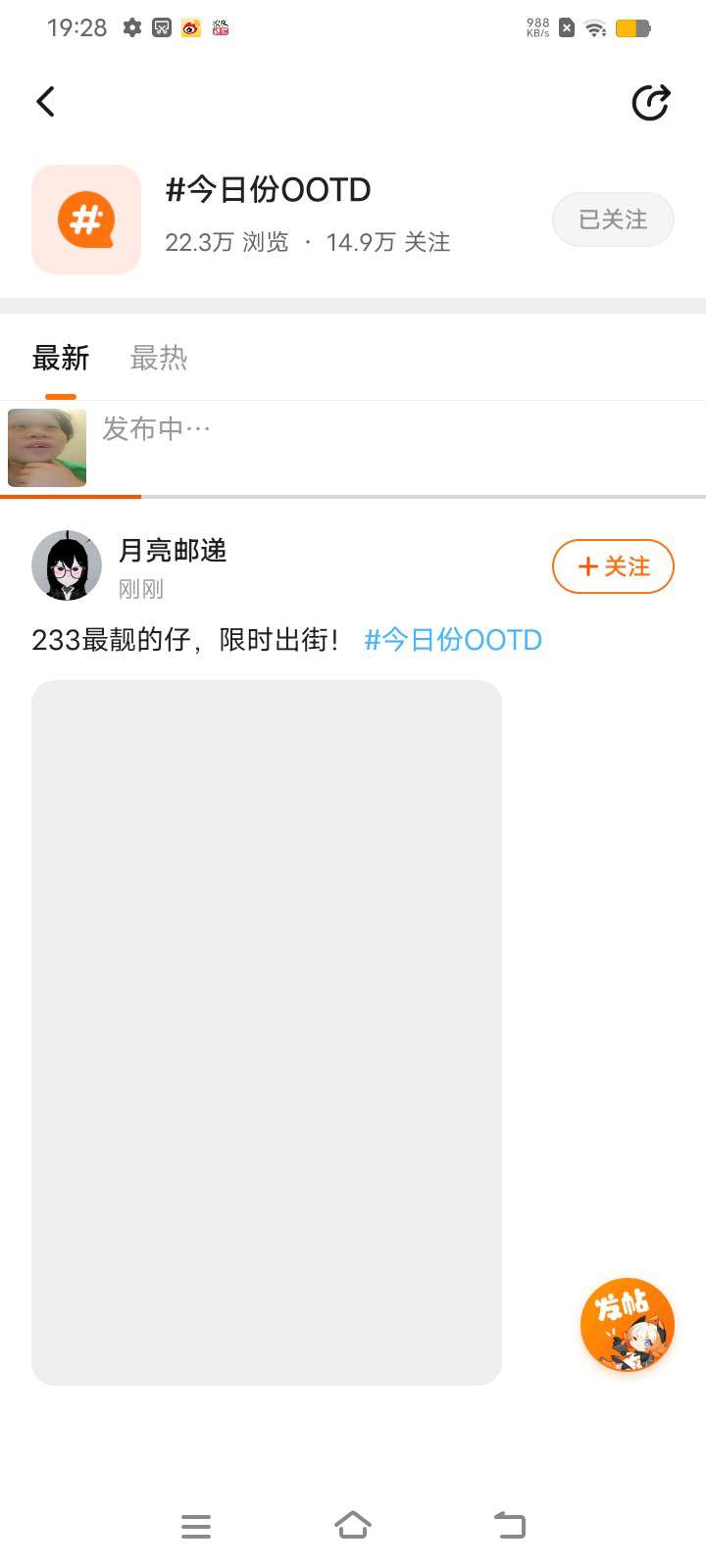Screen dimensions: 706x1568
Task: Create a new post with 发帖 button
Action: coord(628,1325)
